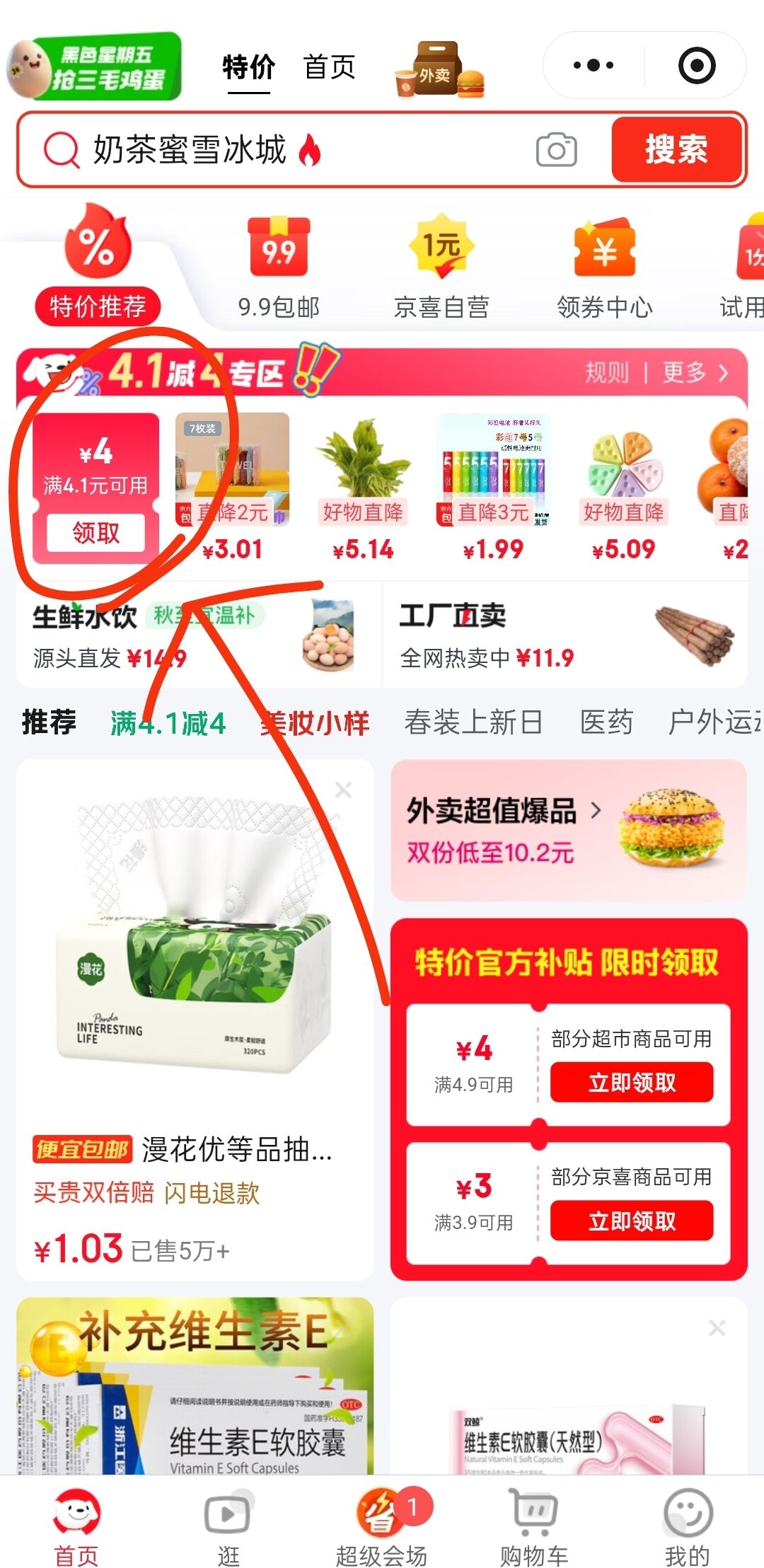Tap 立即领取 for the 满3.9可用 coupon
The height and width of the screenshot is (1568, 764).
[x=632, y=1221]
